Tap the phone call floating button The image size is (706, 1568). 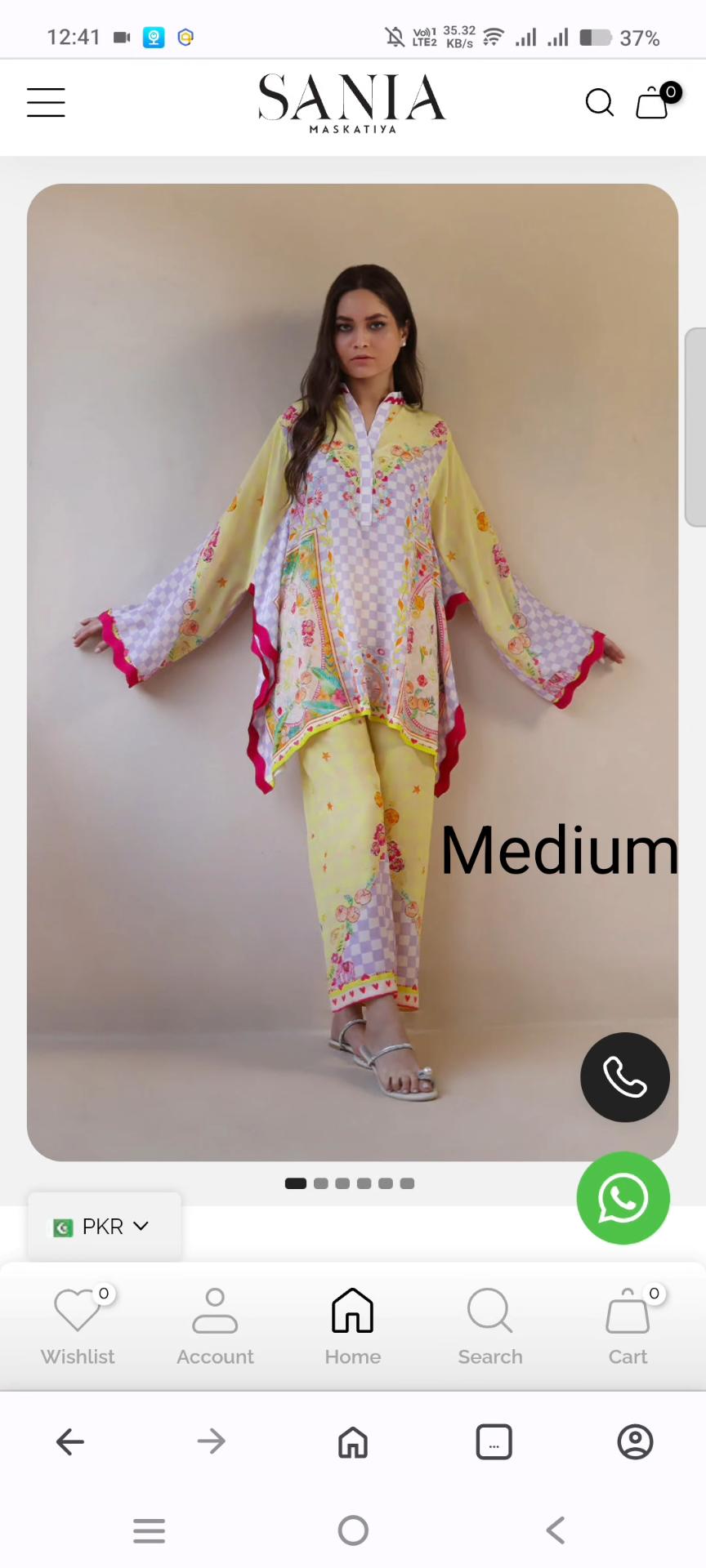tap(624, 1077)
